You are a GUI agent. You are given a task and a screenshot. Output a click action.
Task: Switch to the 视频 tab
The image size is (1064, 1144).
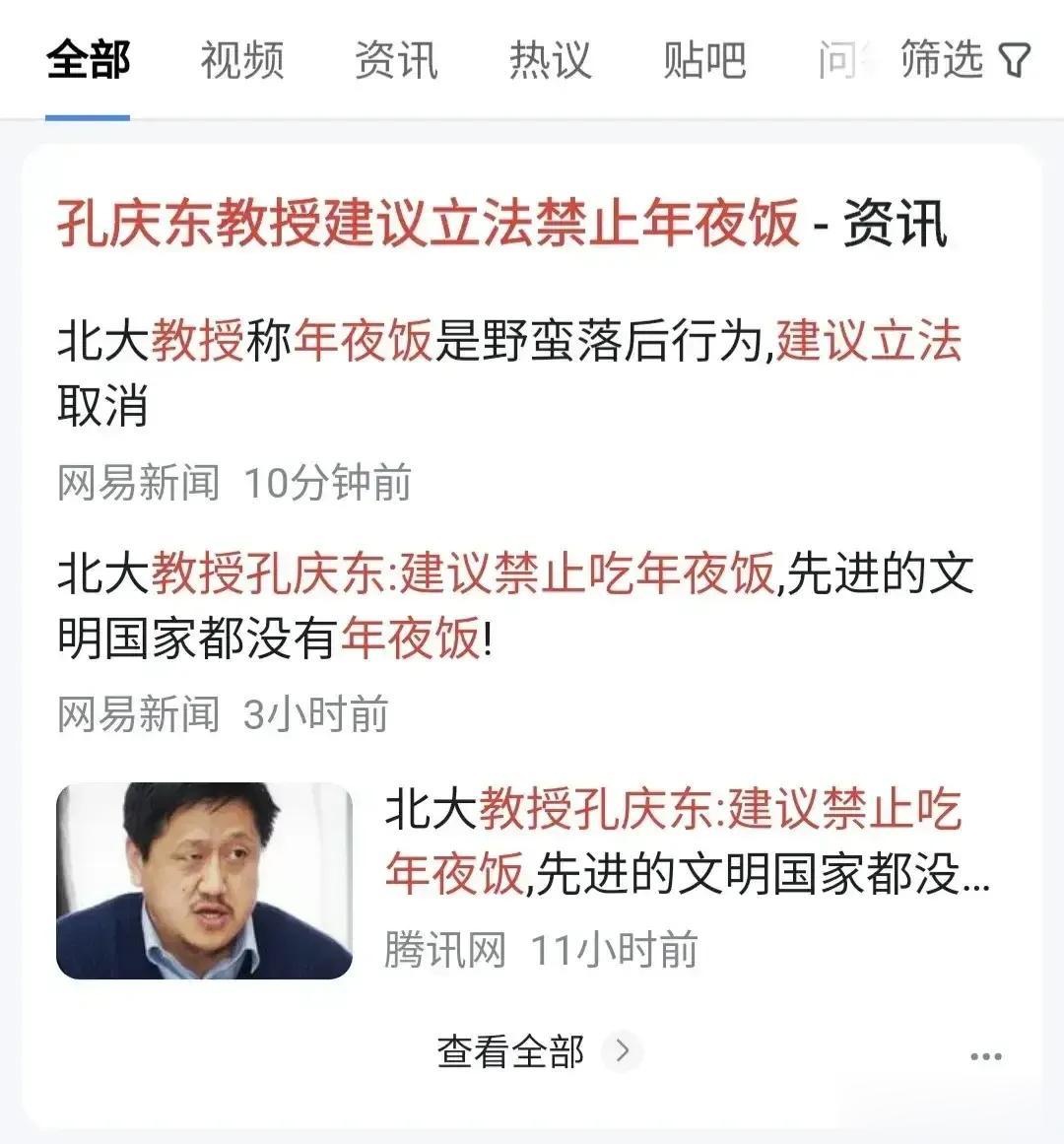pos(242,60)
